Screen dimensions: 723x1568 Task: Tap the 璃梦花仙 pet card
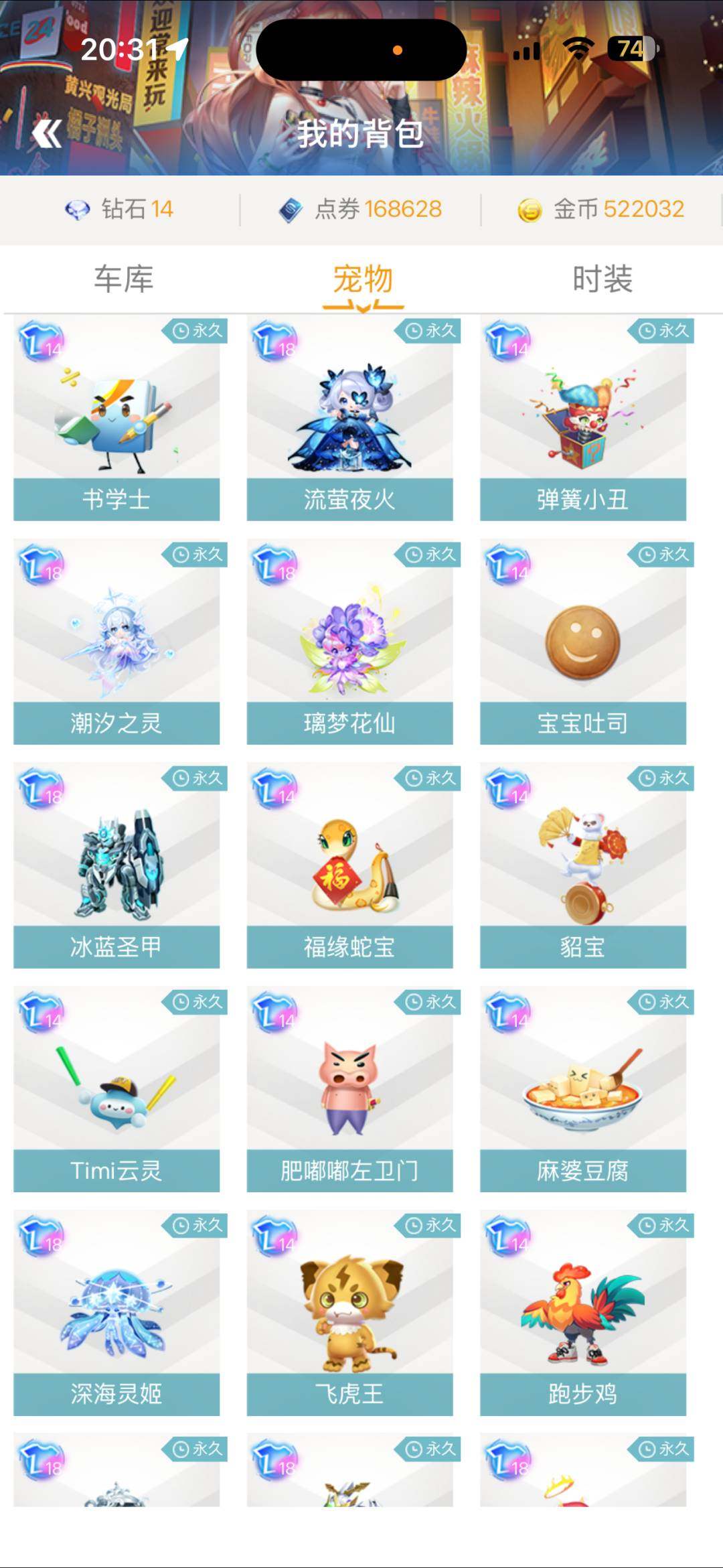click(349, 643)
